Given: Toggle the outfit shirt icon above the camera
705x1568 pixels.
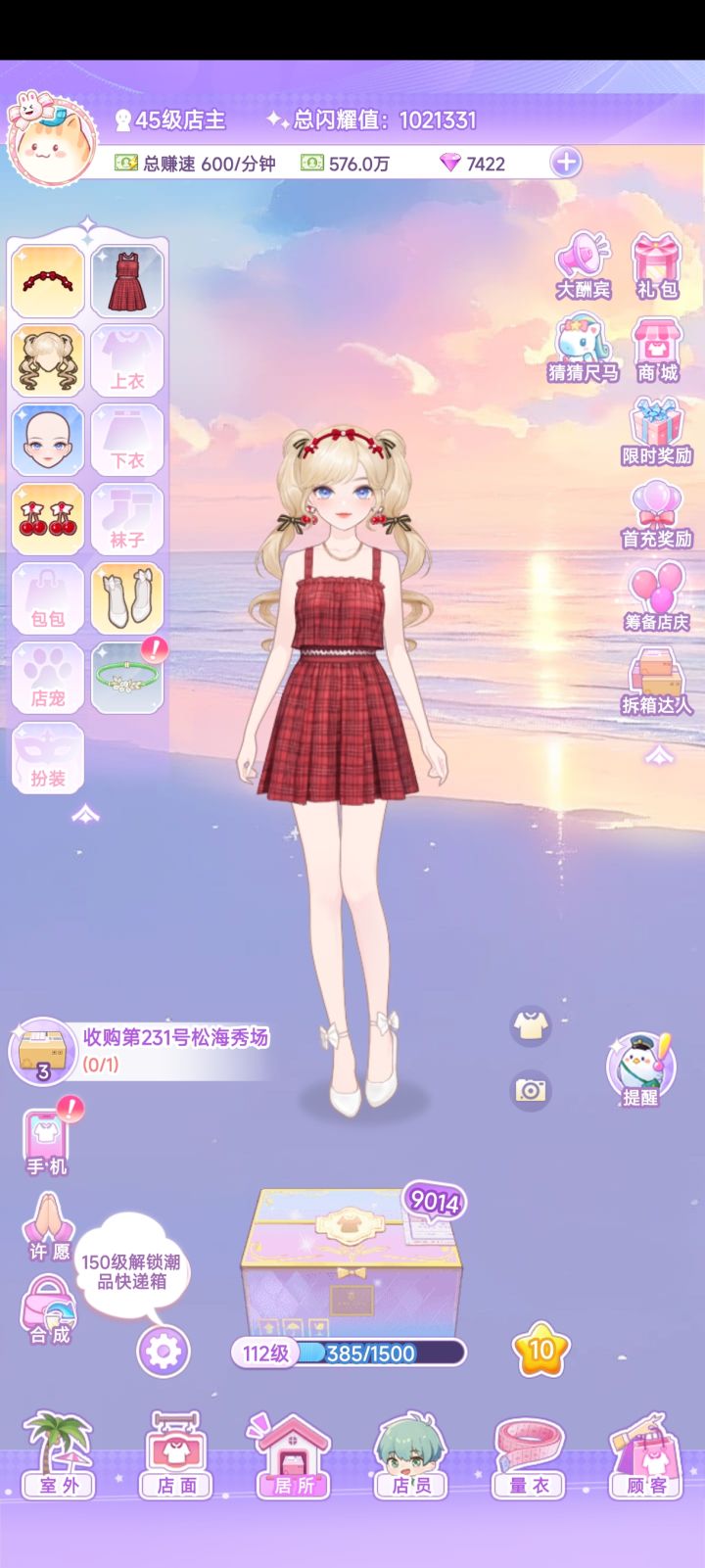Looking at the screenshot, I should 530,1024.
